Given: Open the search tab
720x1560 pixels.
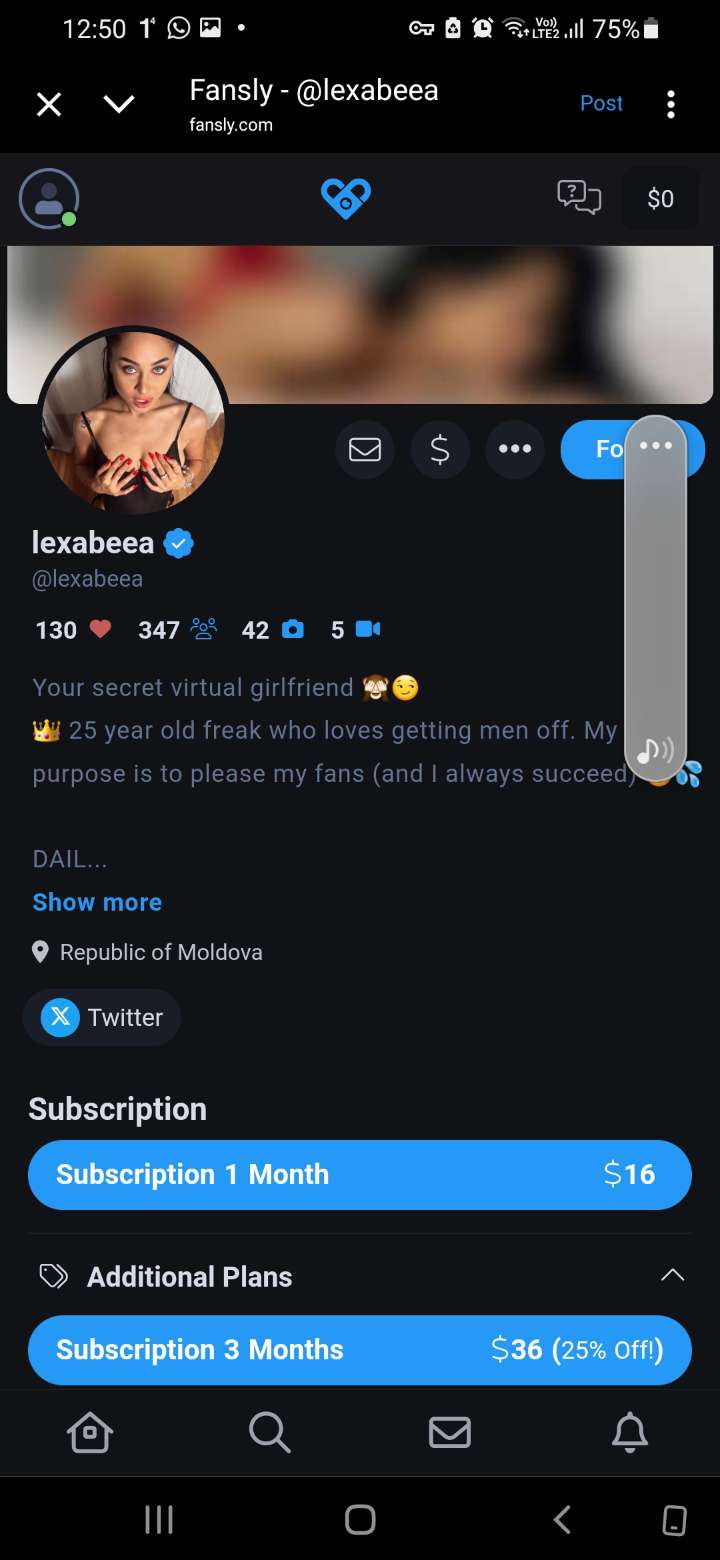Looking at the screenshot, I should point(270,1432).
